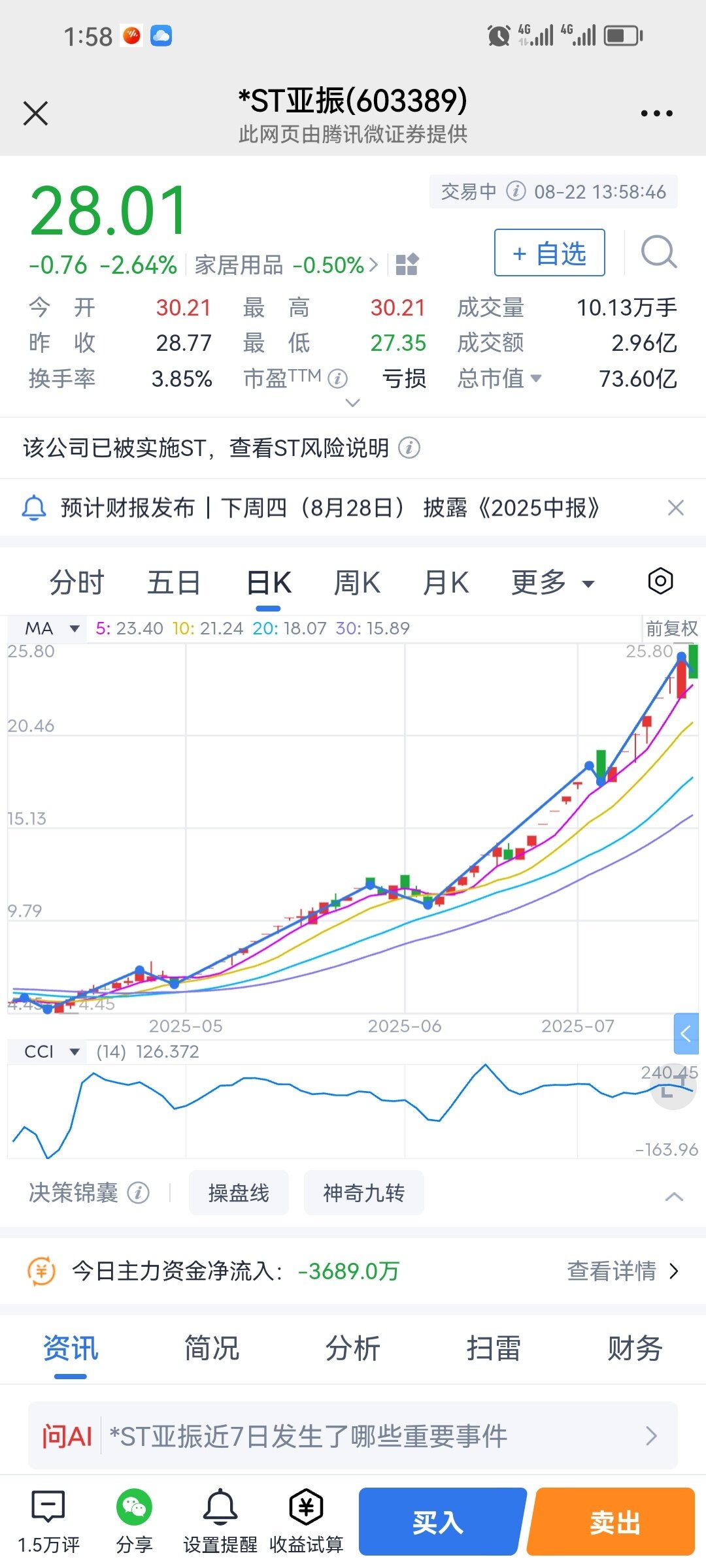This screenshot has width=706, height=1568.
Task: Close the stock webpage
Action: pyautogui.click(x=35, y=113)
